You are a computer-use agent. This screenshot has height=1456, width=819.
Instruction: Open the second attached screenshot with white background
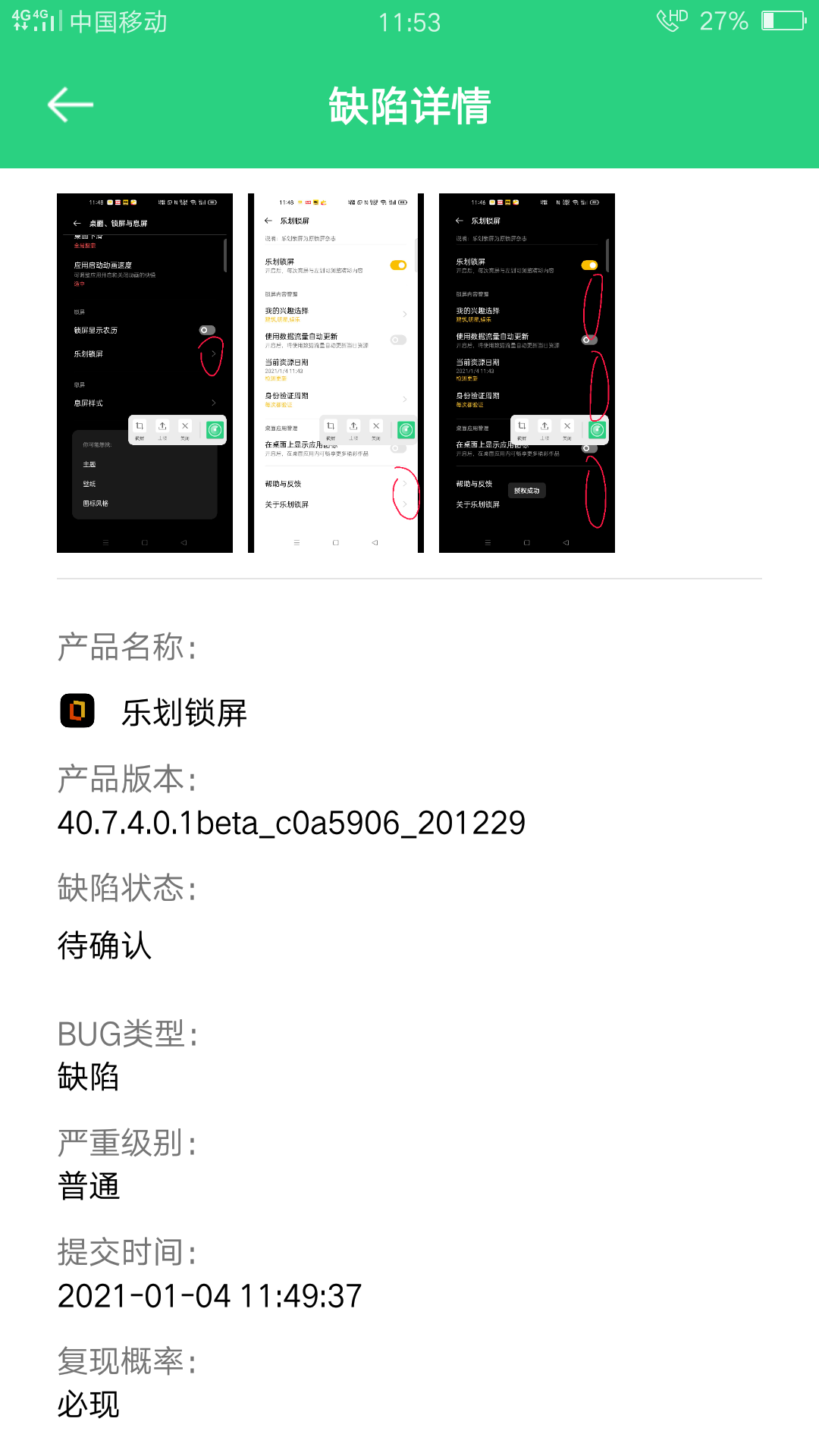(336, 373)
